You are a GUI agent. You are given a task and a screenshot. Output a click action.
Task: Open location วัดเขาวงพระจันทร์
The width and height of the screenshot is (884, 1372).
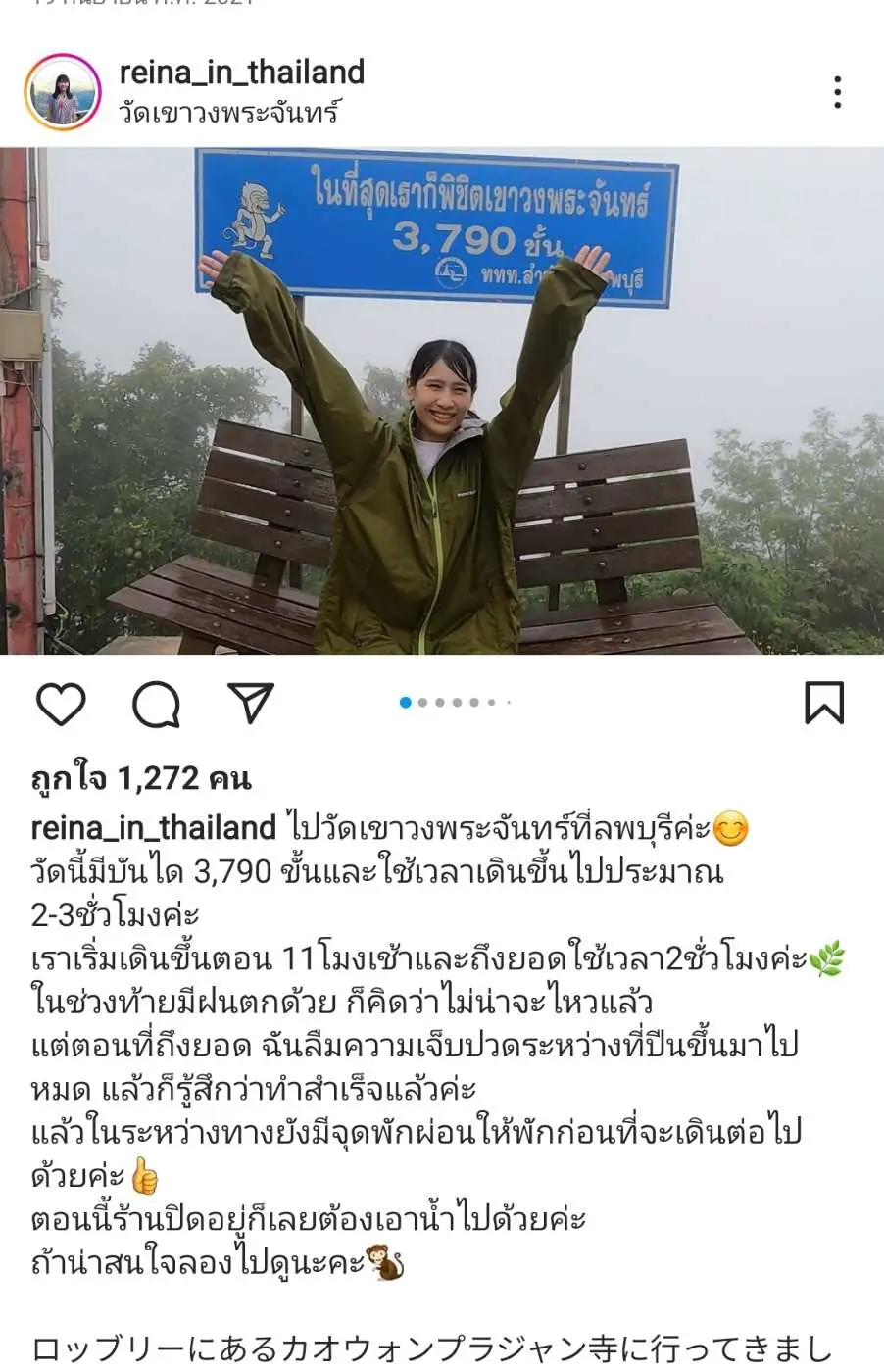point(228,113)
